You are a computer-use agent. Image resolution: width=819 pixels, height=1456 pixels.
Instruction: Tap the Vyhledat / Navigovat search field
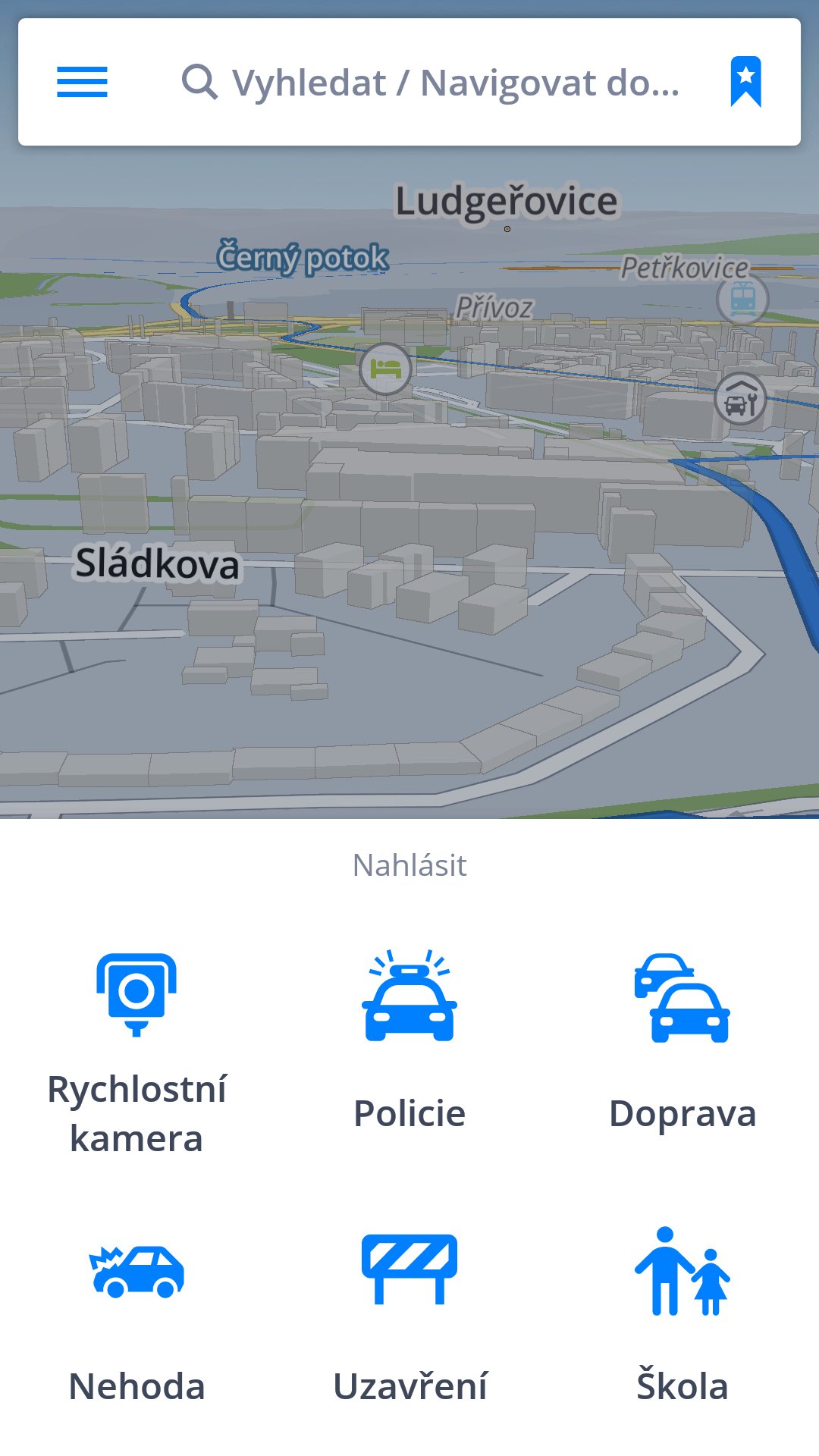[431, 82]
